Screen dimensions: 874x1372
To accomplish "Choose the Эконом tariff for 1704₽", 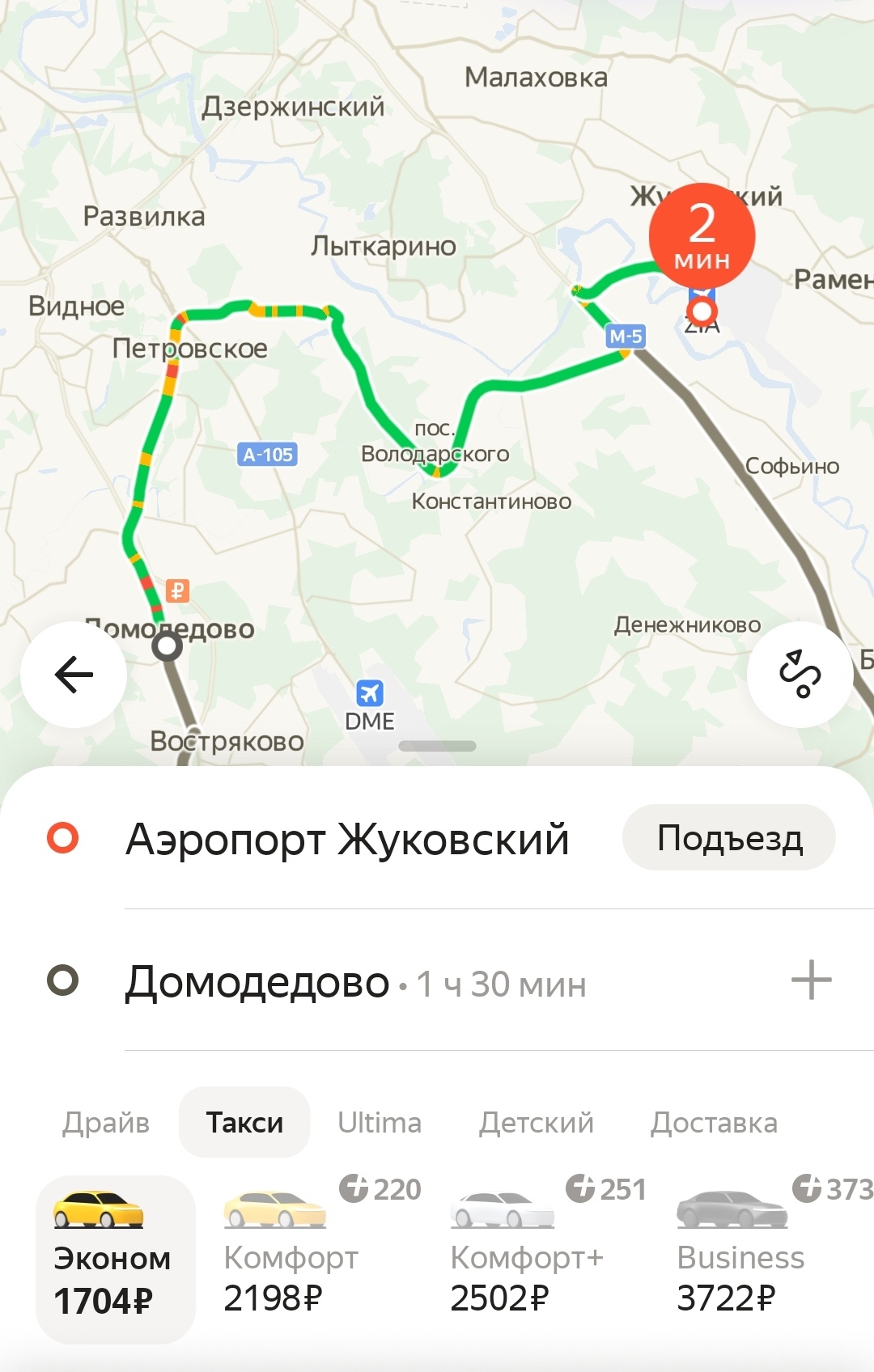I will (114, 1259).
